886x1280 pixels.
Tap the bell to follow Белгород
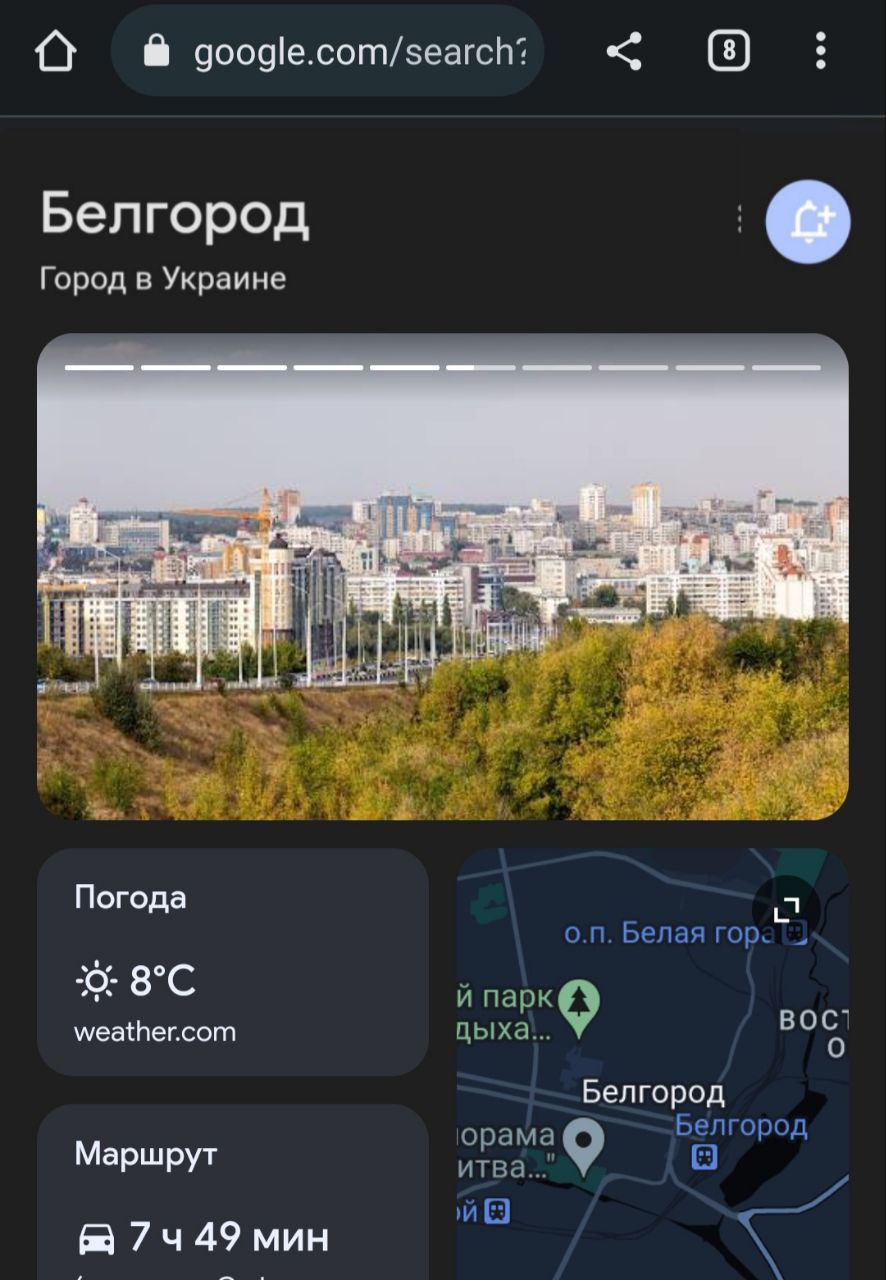tap(808, 222)
